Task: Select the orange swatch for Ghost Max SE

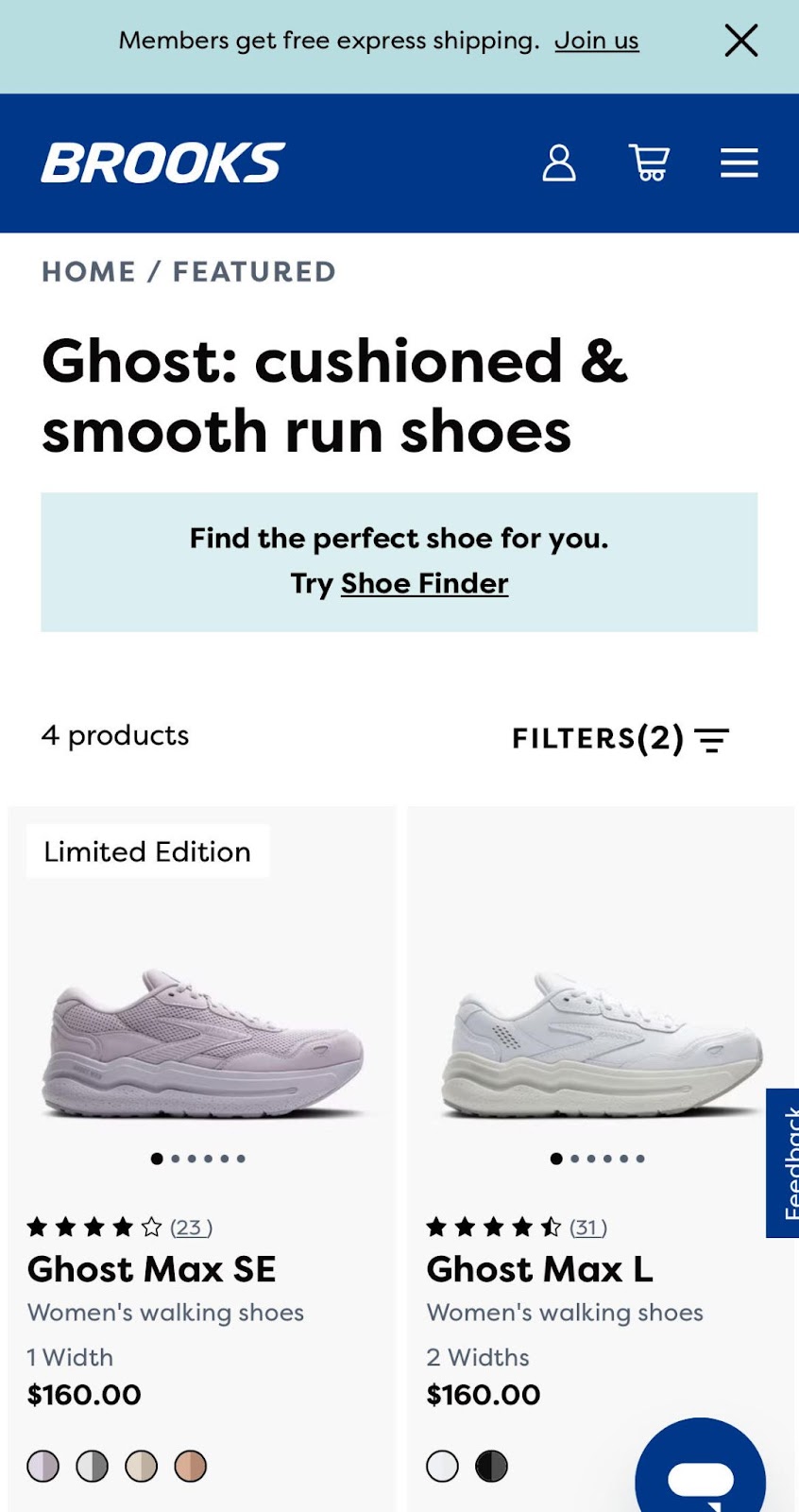Action: click(190, 1466)
